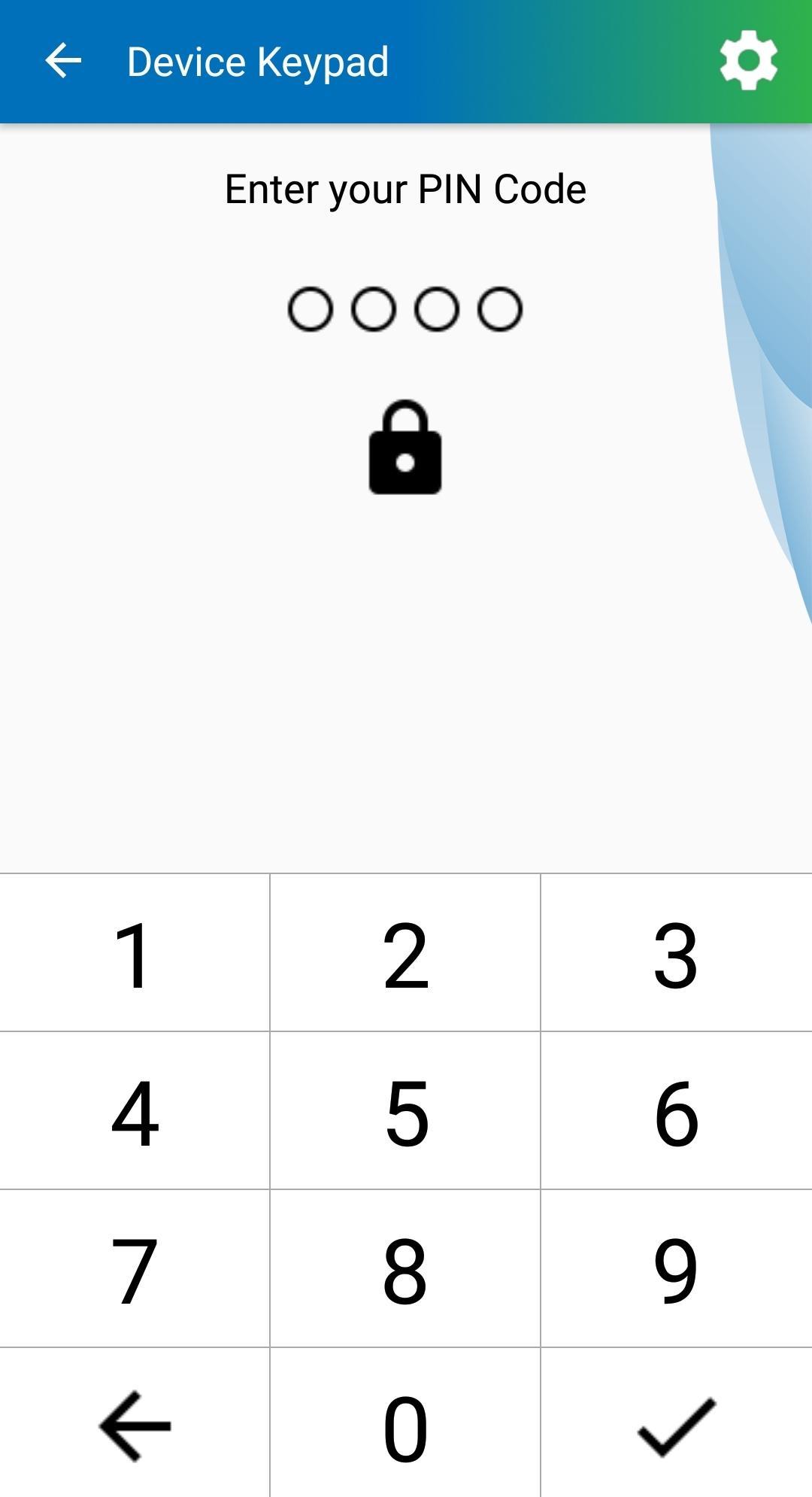Delete last PIN digit with keypad arrow

(135, 1426)
